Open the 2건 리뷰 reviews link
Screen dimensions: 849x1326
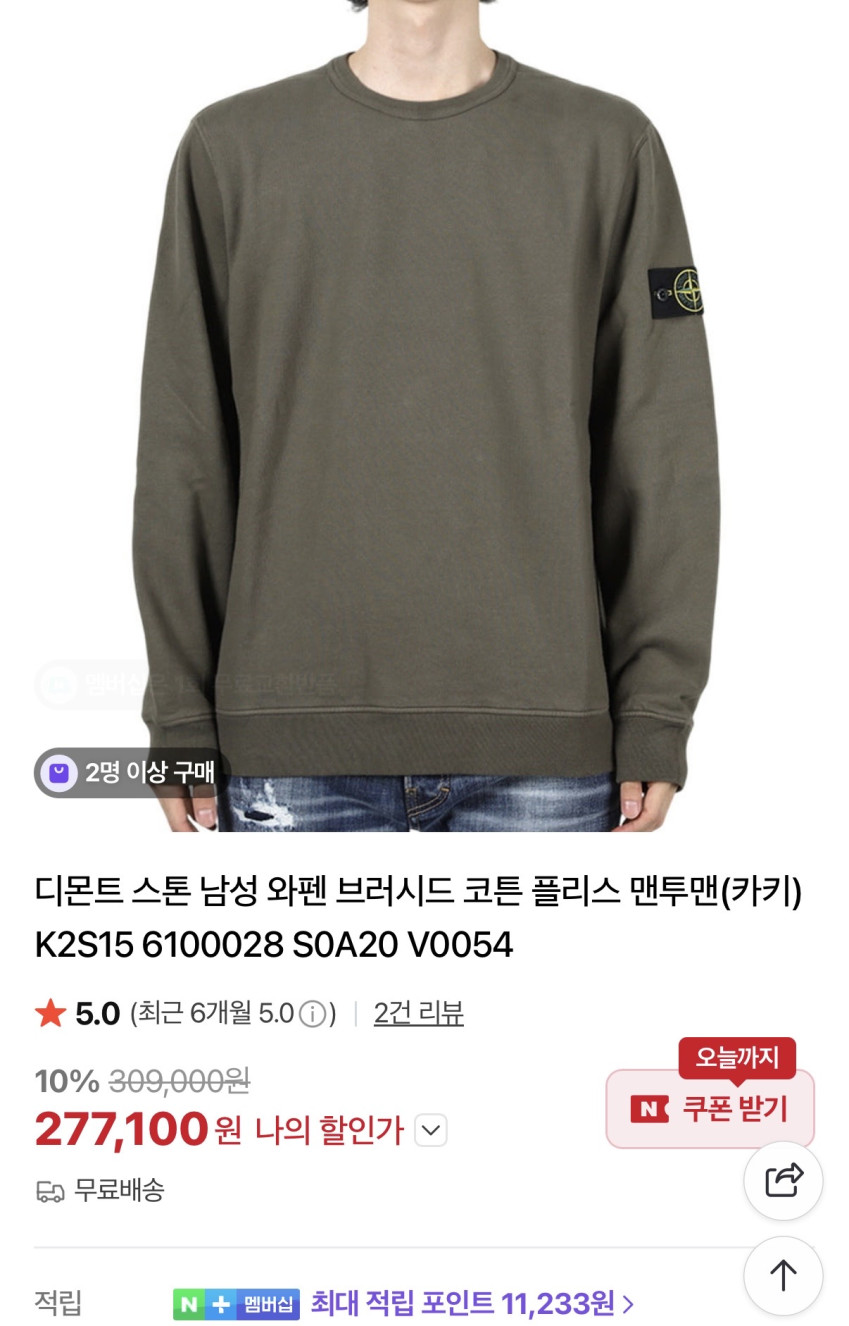(419, 1013)
